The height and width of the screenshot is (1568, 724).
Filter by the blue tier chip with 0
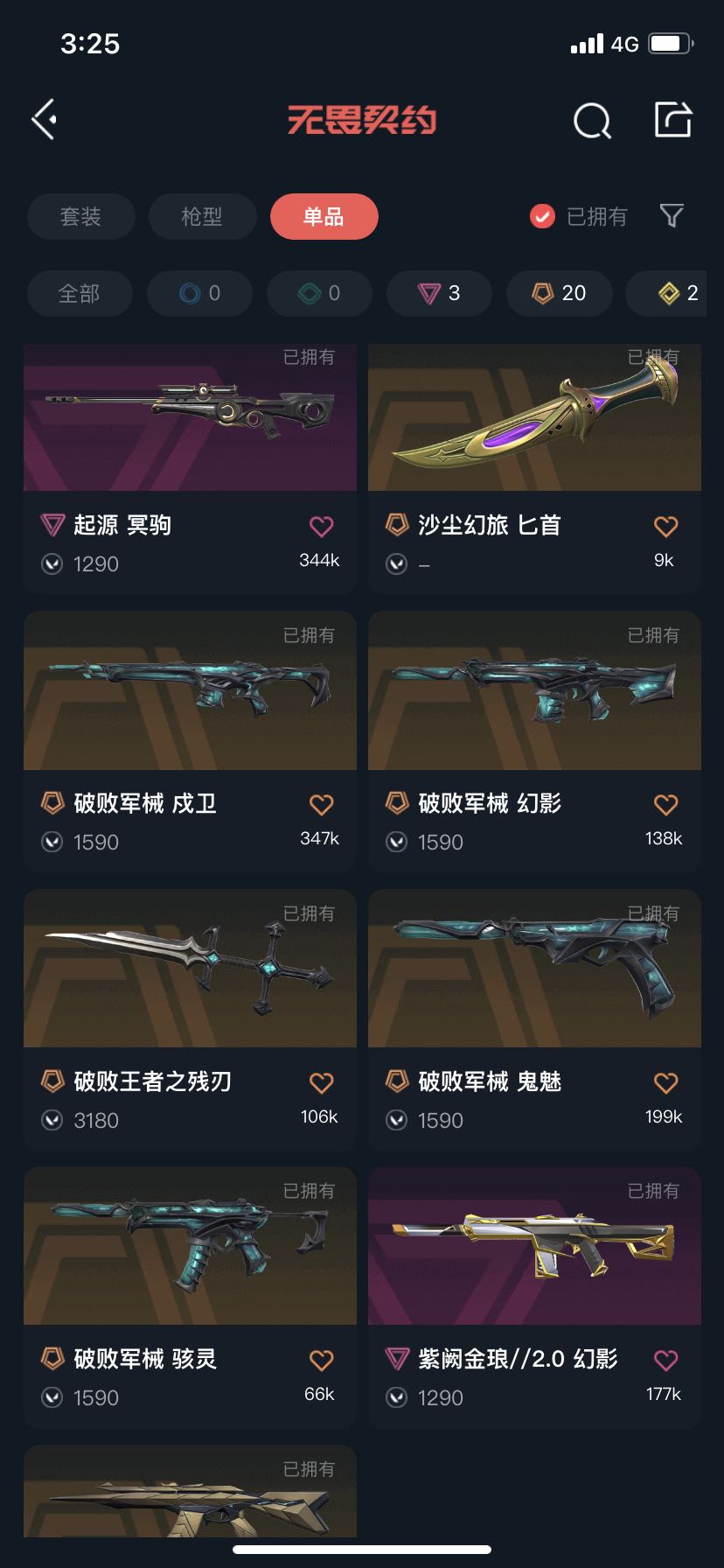pos(199,293)
